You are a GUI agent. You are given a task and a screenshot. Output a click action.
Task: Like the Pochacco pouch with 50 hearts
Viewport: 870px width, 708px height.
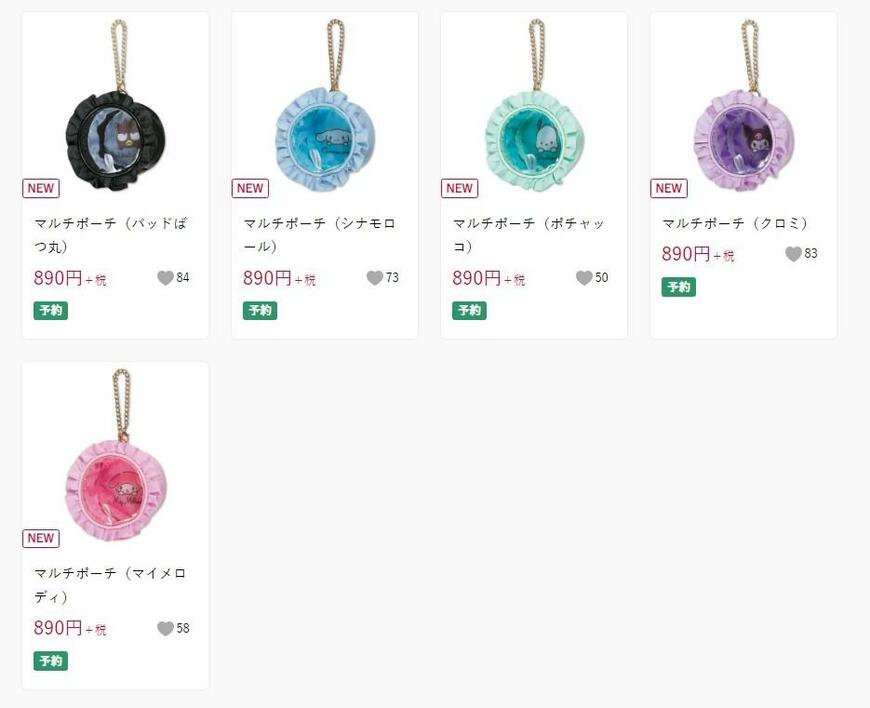584,278
